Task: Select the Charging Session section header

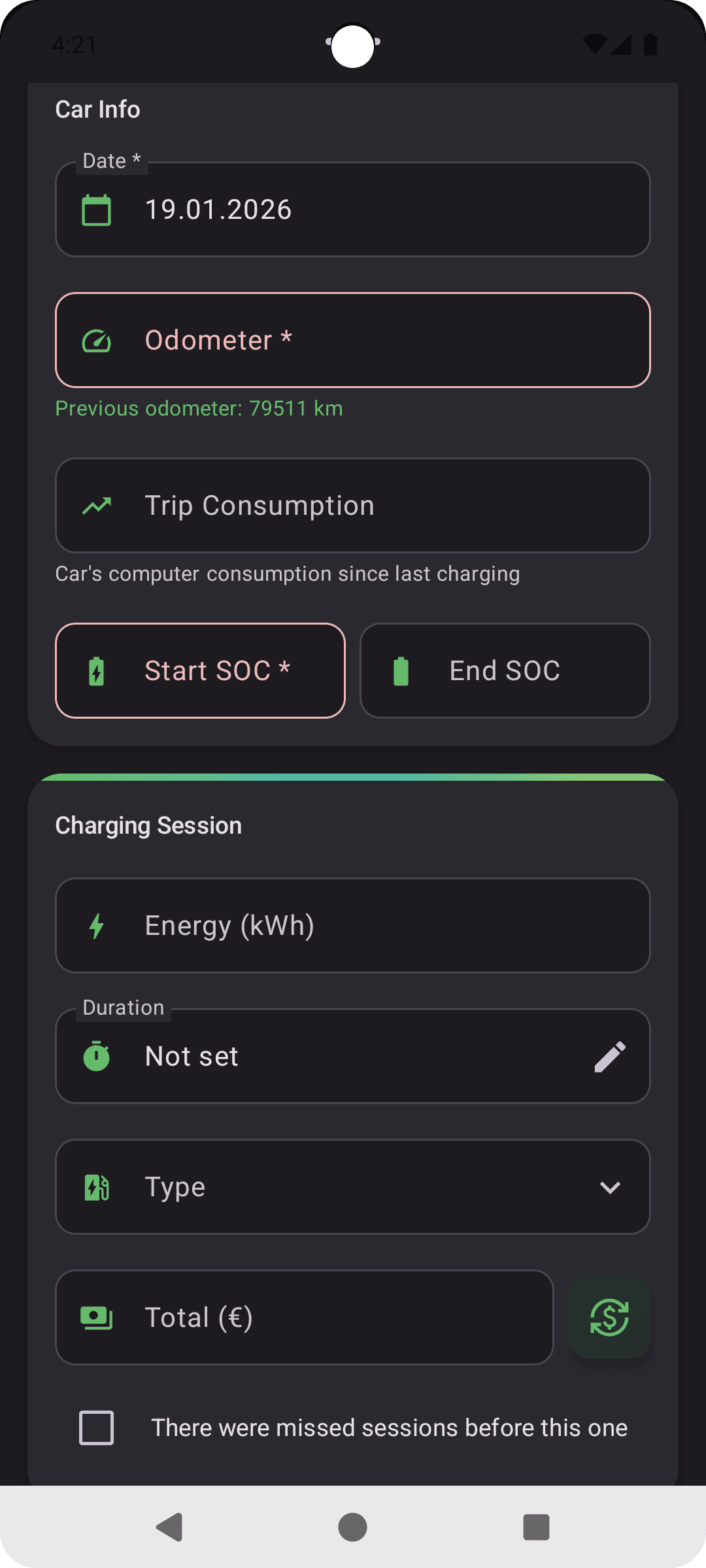Action: pyautogui.click(x=148, y=825)
